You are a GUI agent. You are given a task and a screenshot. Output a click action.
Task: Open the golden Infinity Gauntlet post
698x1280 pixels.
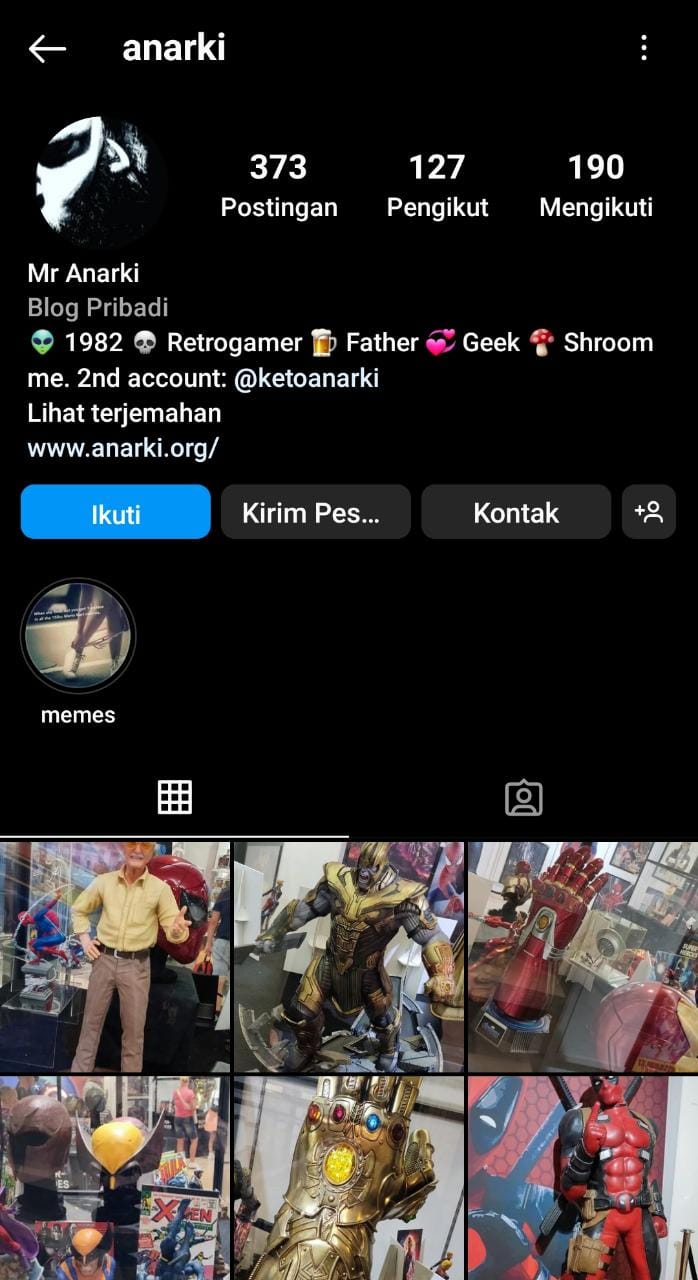(349, 1178)
